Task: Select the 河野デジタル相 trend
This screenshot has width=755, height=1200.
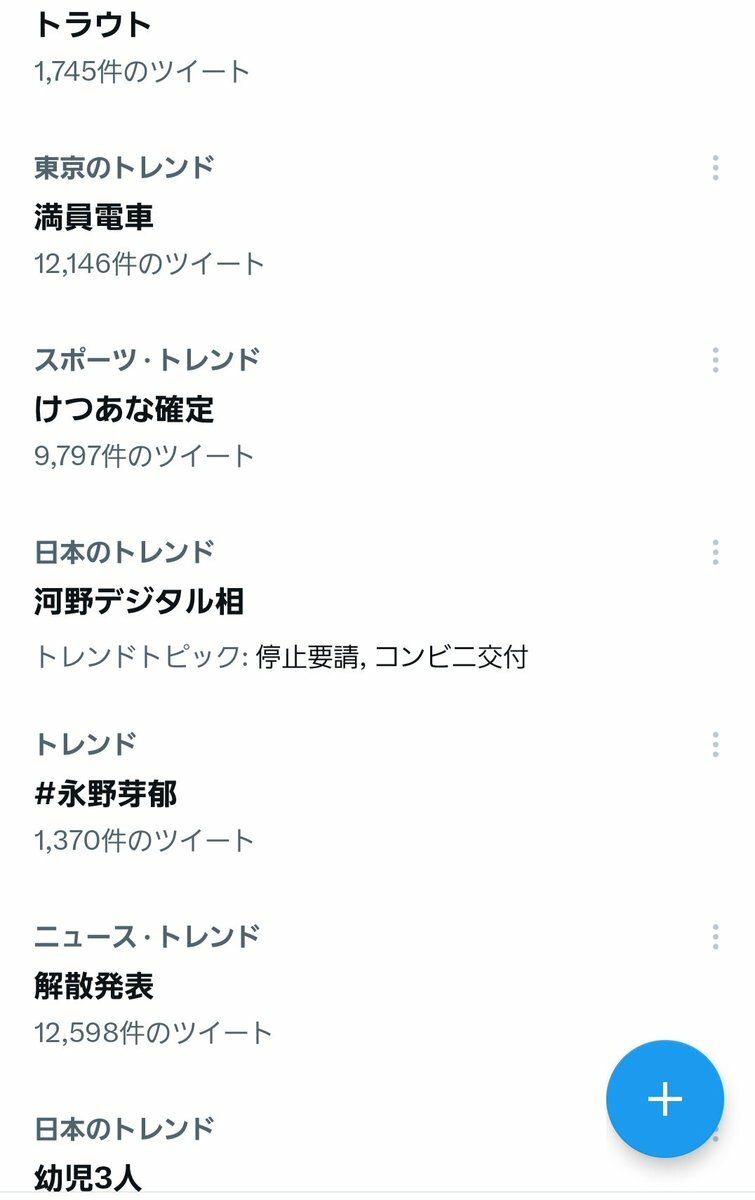Action: tap(139, 601)
